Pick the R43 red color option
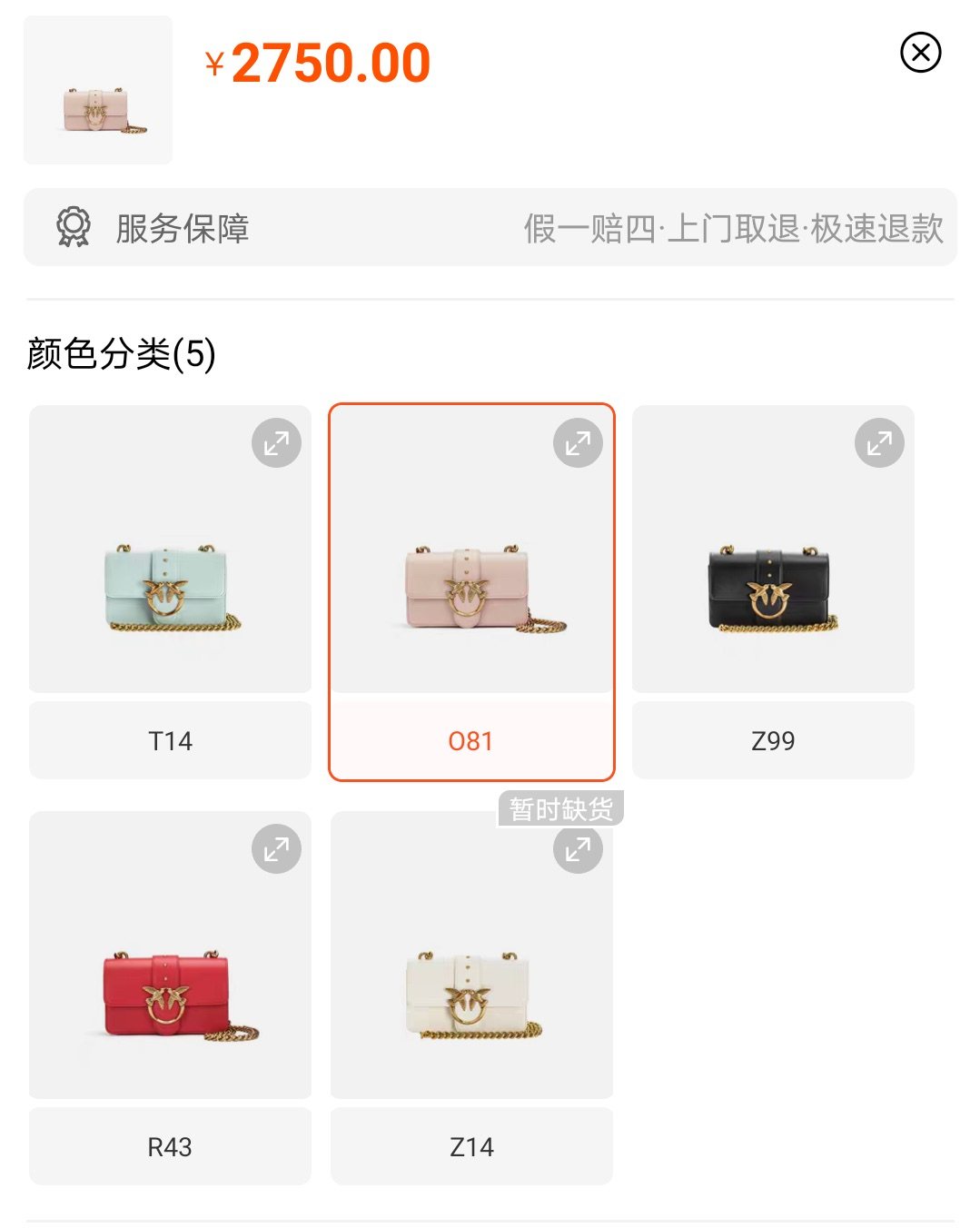Viewport: 980px width, 1228px height. pos(170,1146)
